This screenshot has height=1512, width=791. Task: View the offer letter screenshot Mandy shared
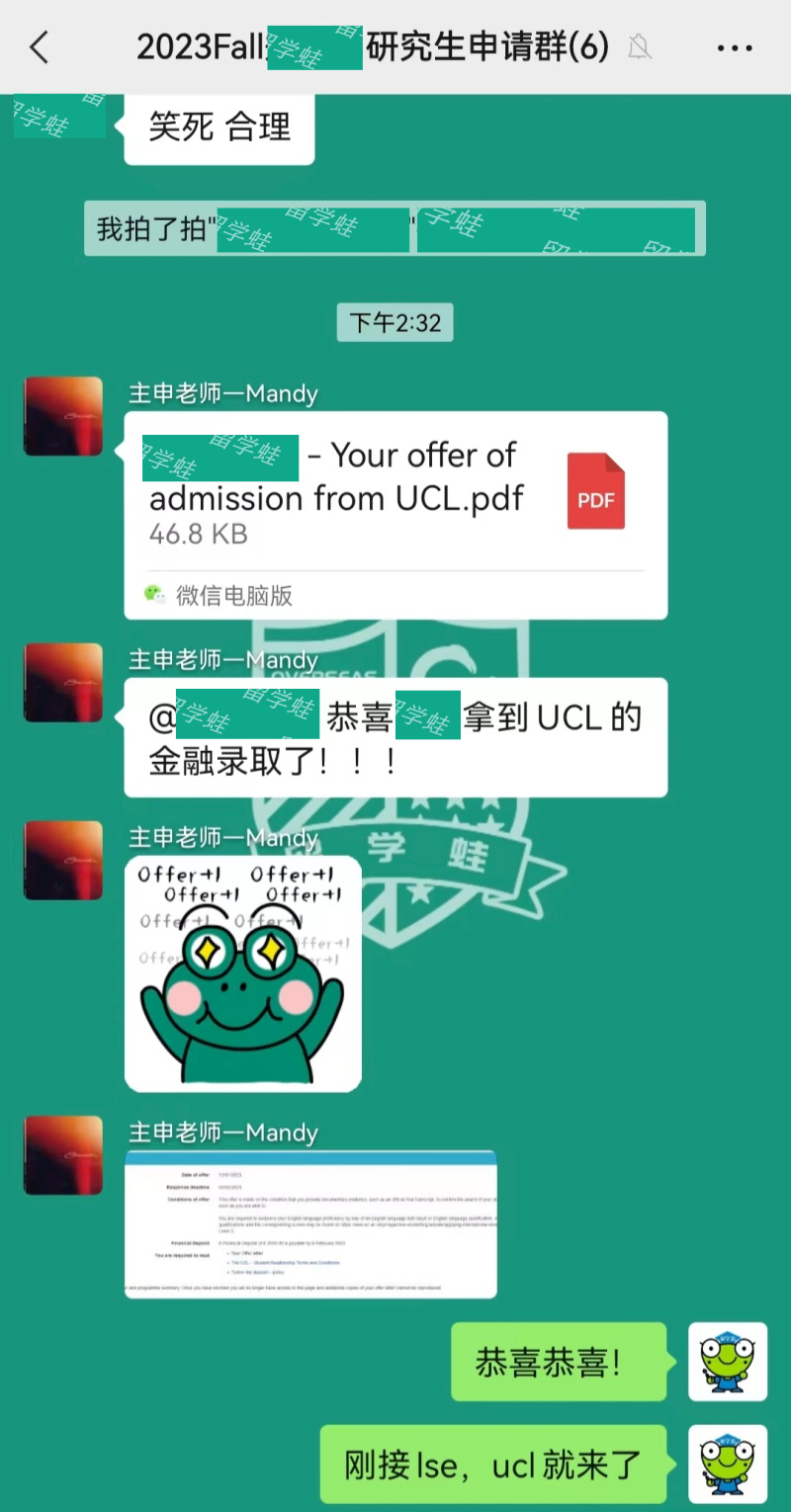309,1225
